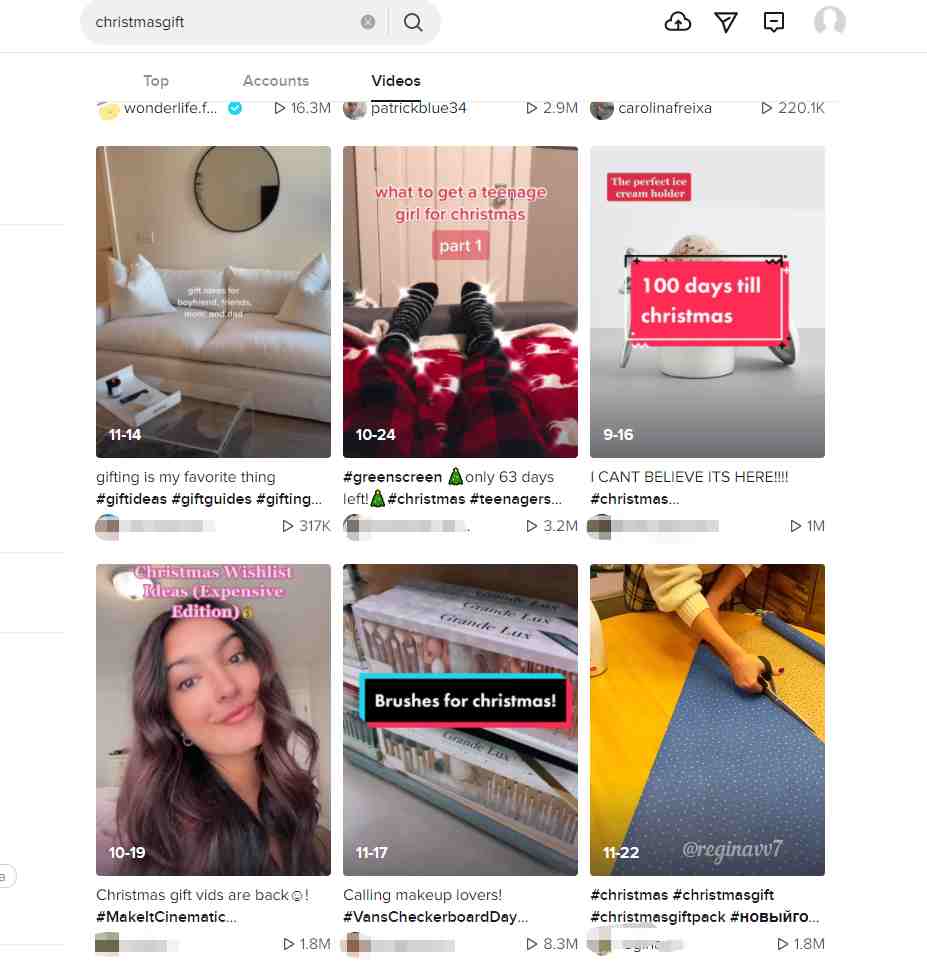The width and height of the screenshot is (927, 979).
Task: Open the messages paper plane icon
Action: [726, 22]
